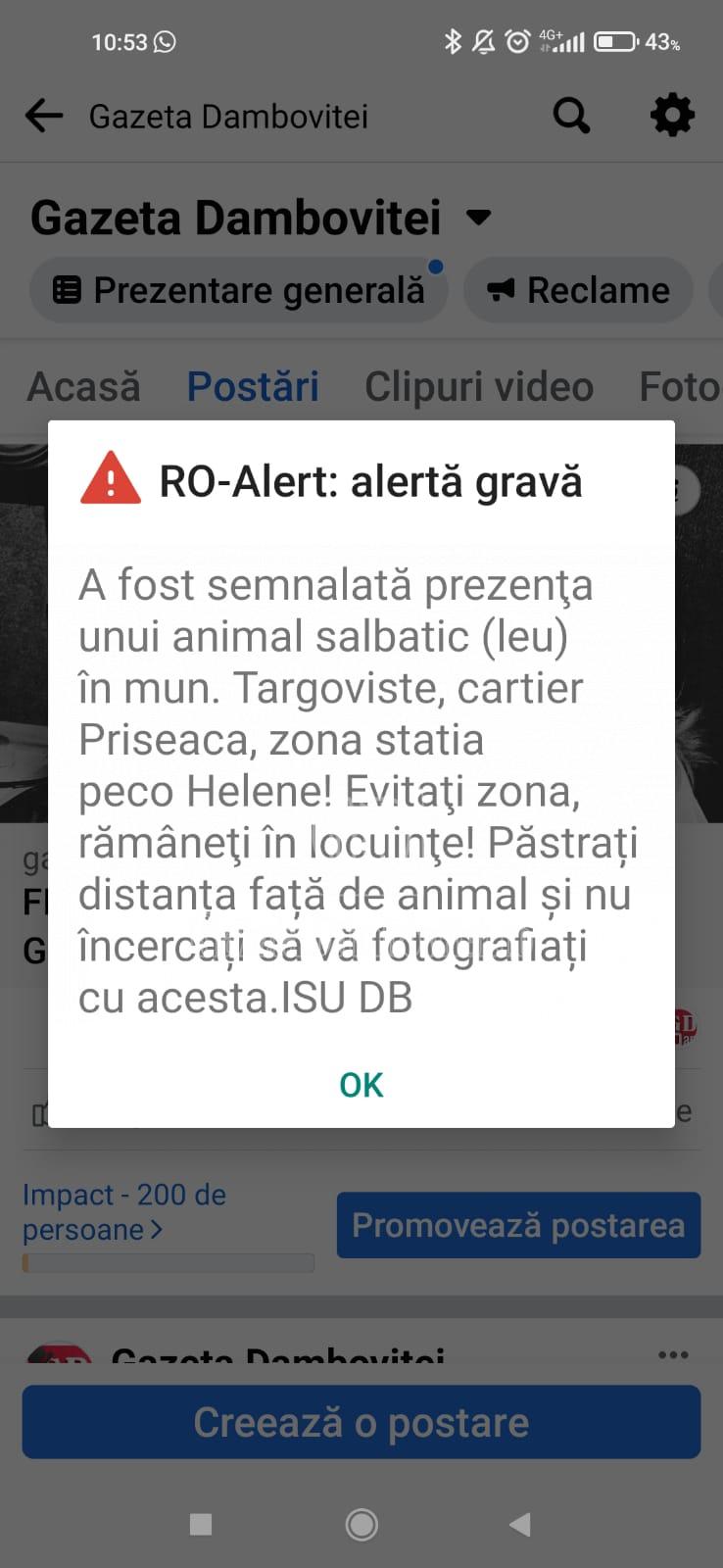
Task: Switch to the Acasă tab
Action: pyautogui.click(x=84, y=387)
